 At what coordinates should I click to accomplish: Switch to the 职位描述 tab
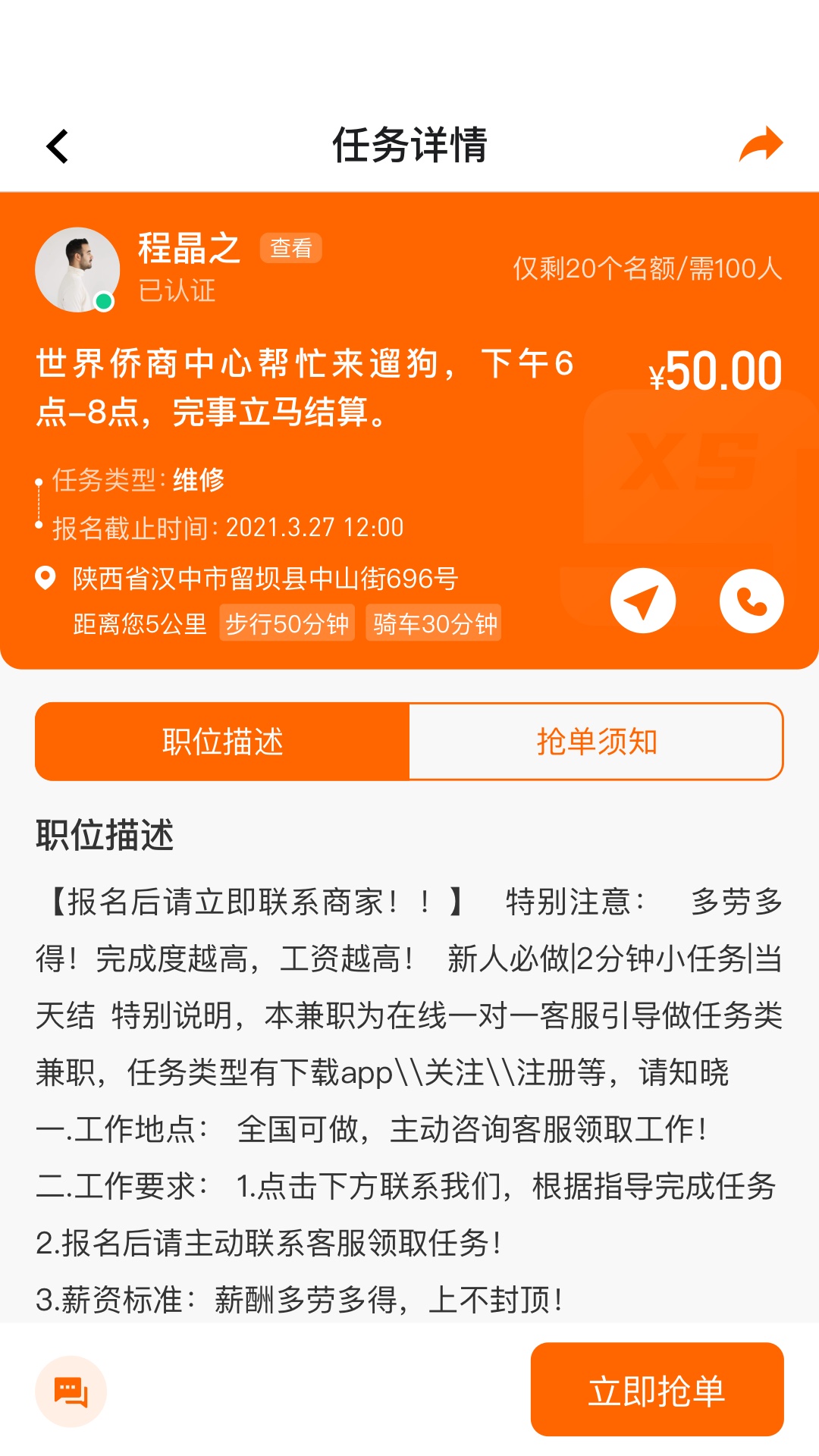(223, 742)
